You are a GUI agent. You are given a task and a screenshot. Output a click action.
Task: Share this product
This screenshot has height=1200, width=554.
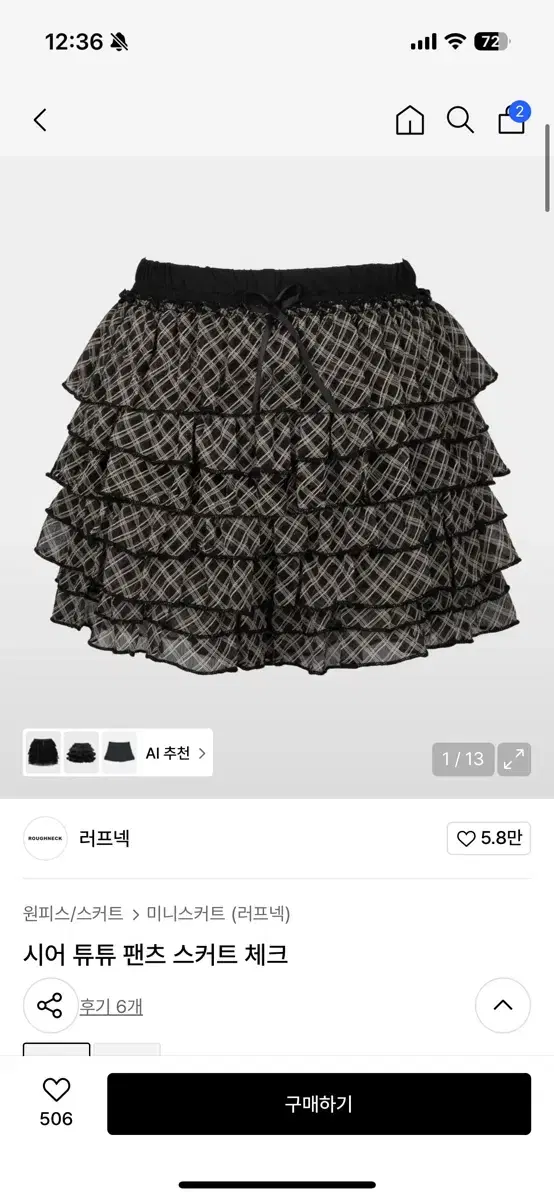click(50, 1005)
